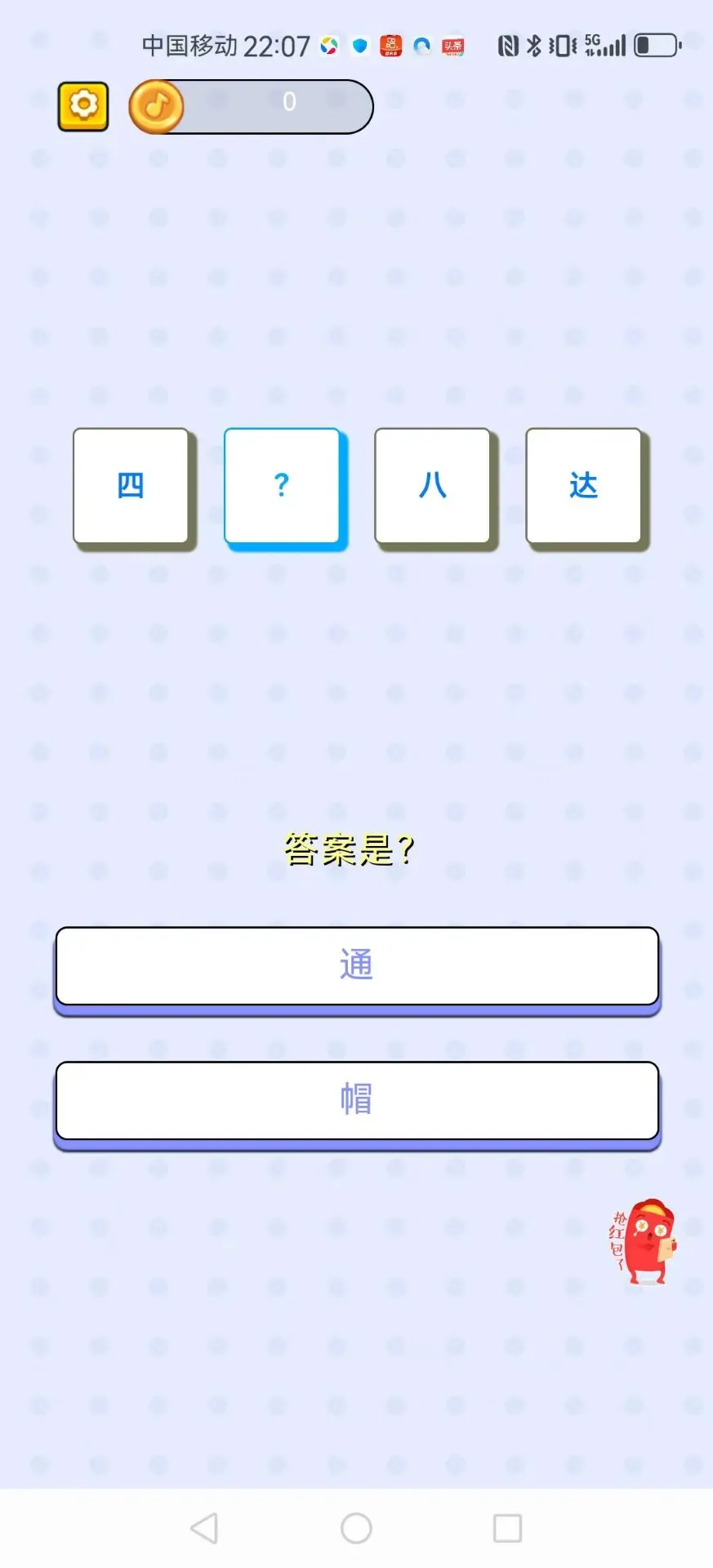Viewport: 713px width, 1568px height.
Task: Tap the gold music-note coin icon
Action: point(158,106)
